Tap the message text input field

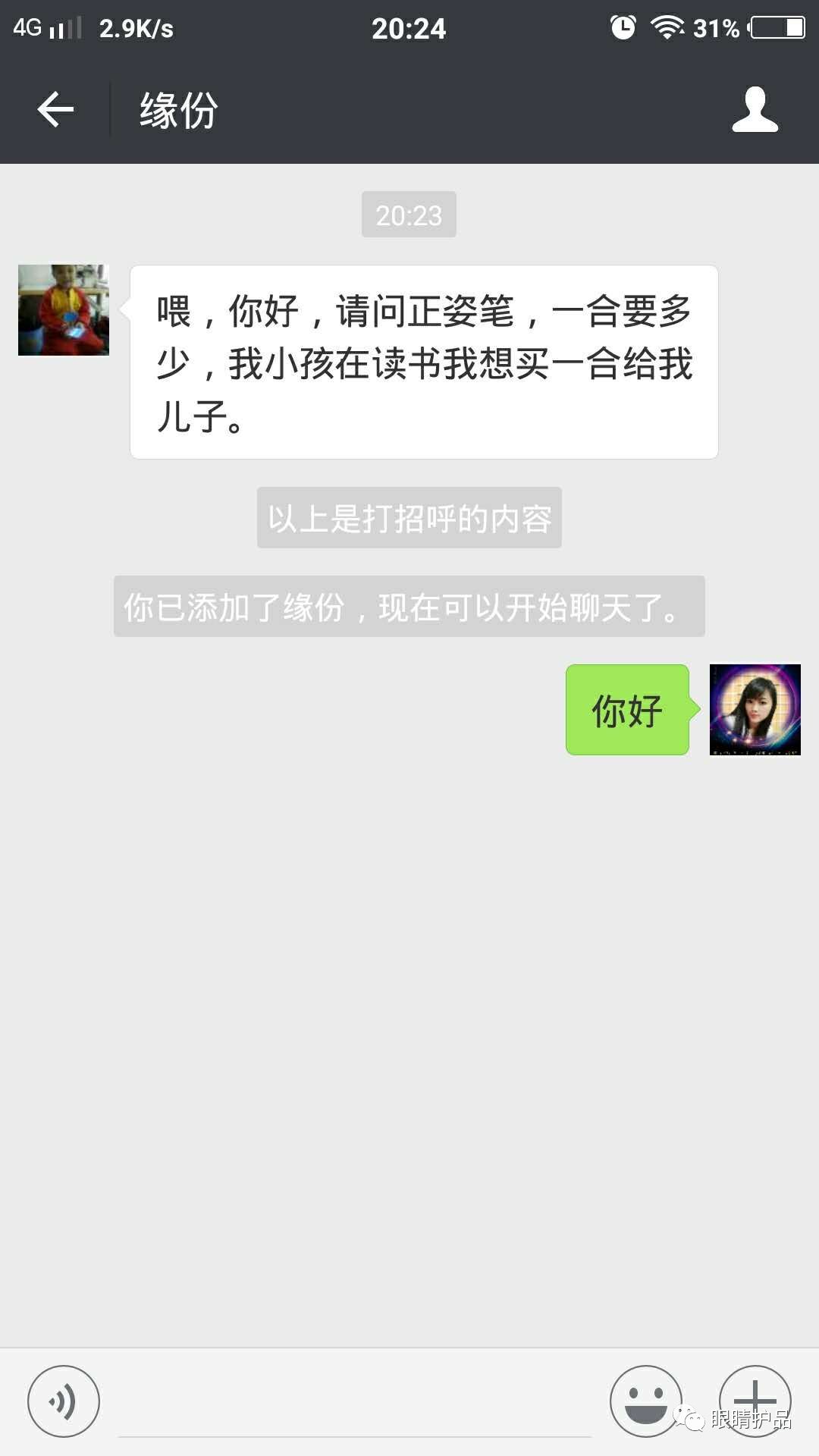[x=355, y=1401]
